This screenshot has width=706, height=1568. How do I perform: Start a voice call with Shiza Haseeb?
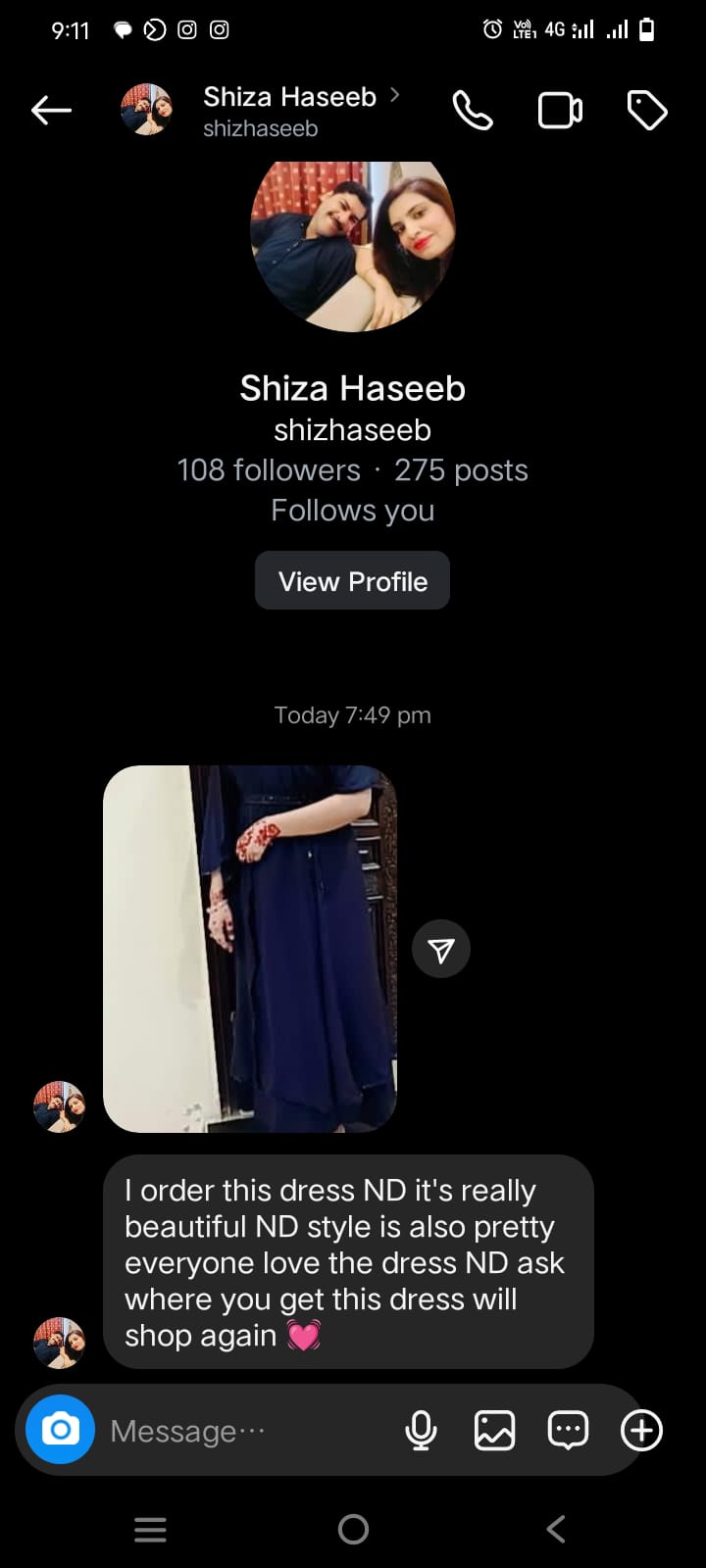tap(473, 110)
